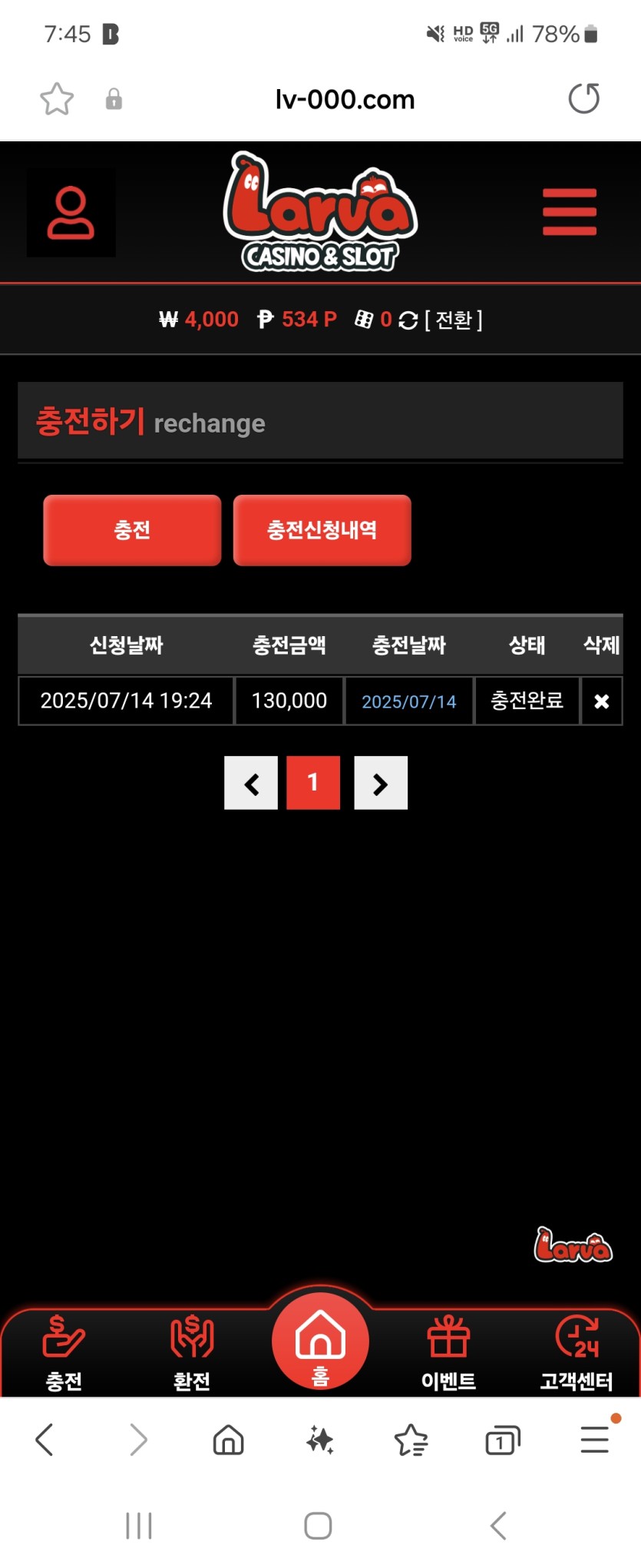The width and height of the screenshot is (641, 1568).
Task: Open the browser tabs switcher
Action: point(503,1440)
